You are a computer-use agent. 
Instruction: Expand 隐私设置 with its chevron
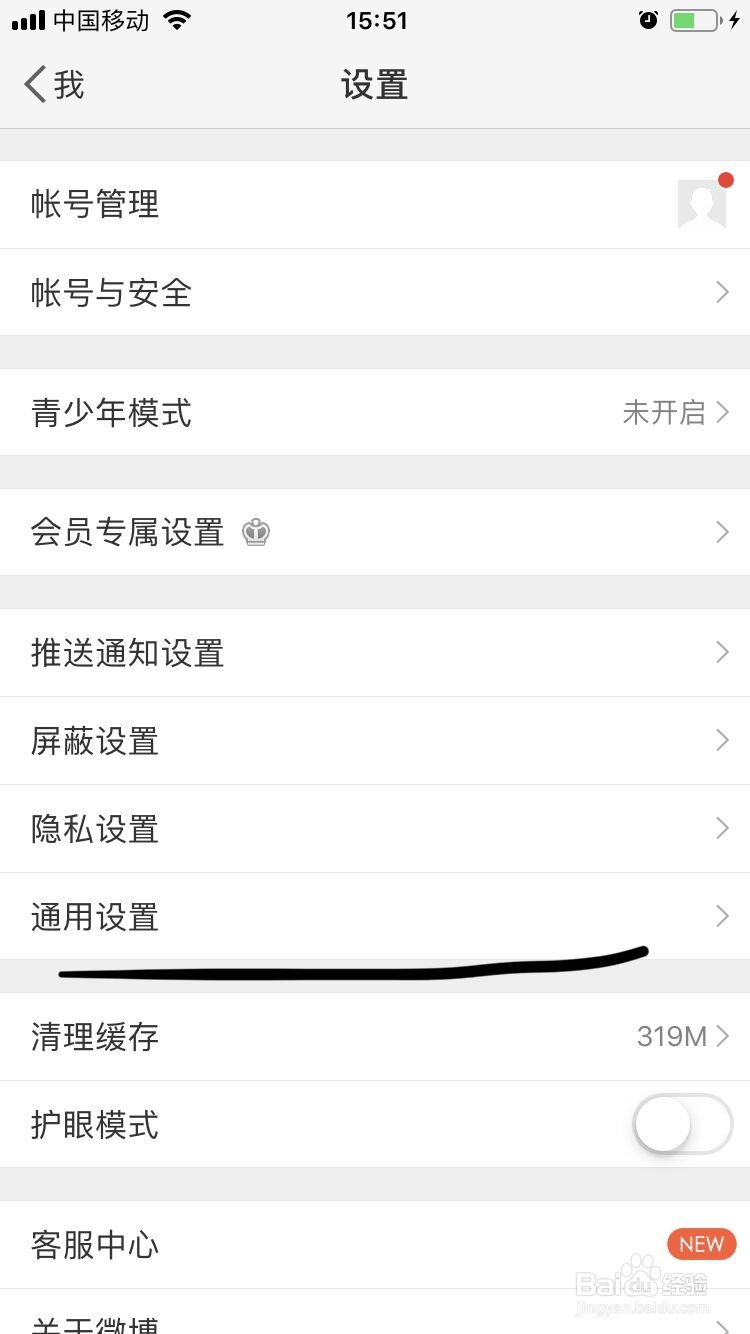(x=722, y=828)
